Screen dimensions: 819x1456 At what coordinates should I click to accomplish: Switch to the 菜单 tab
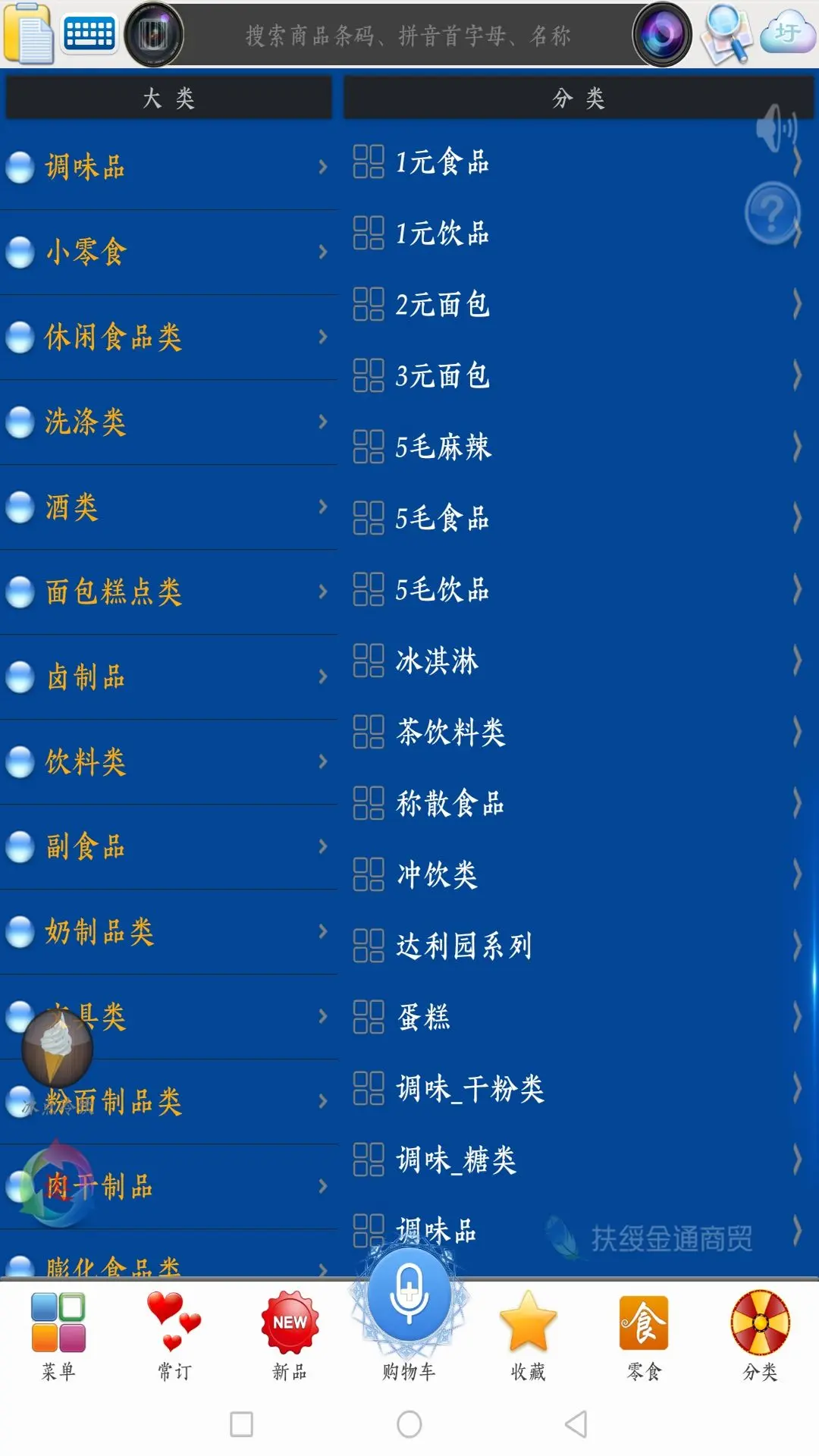(x=58, y=1335)
